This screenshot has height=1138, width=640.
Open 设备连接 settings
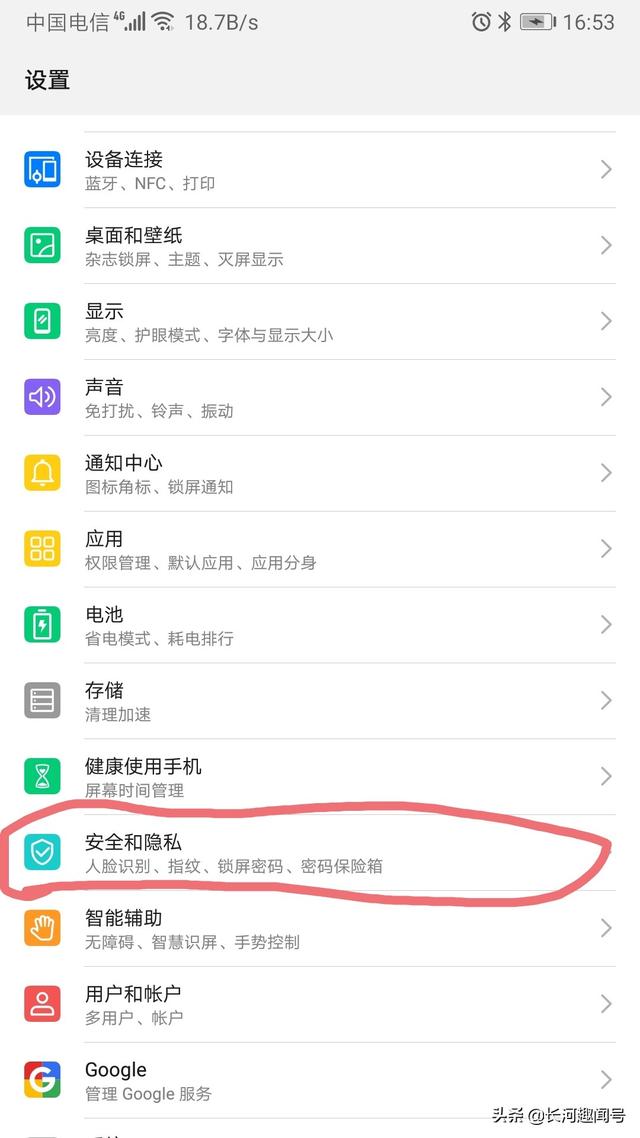click(x=320, y=170)
